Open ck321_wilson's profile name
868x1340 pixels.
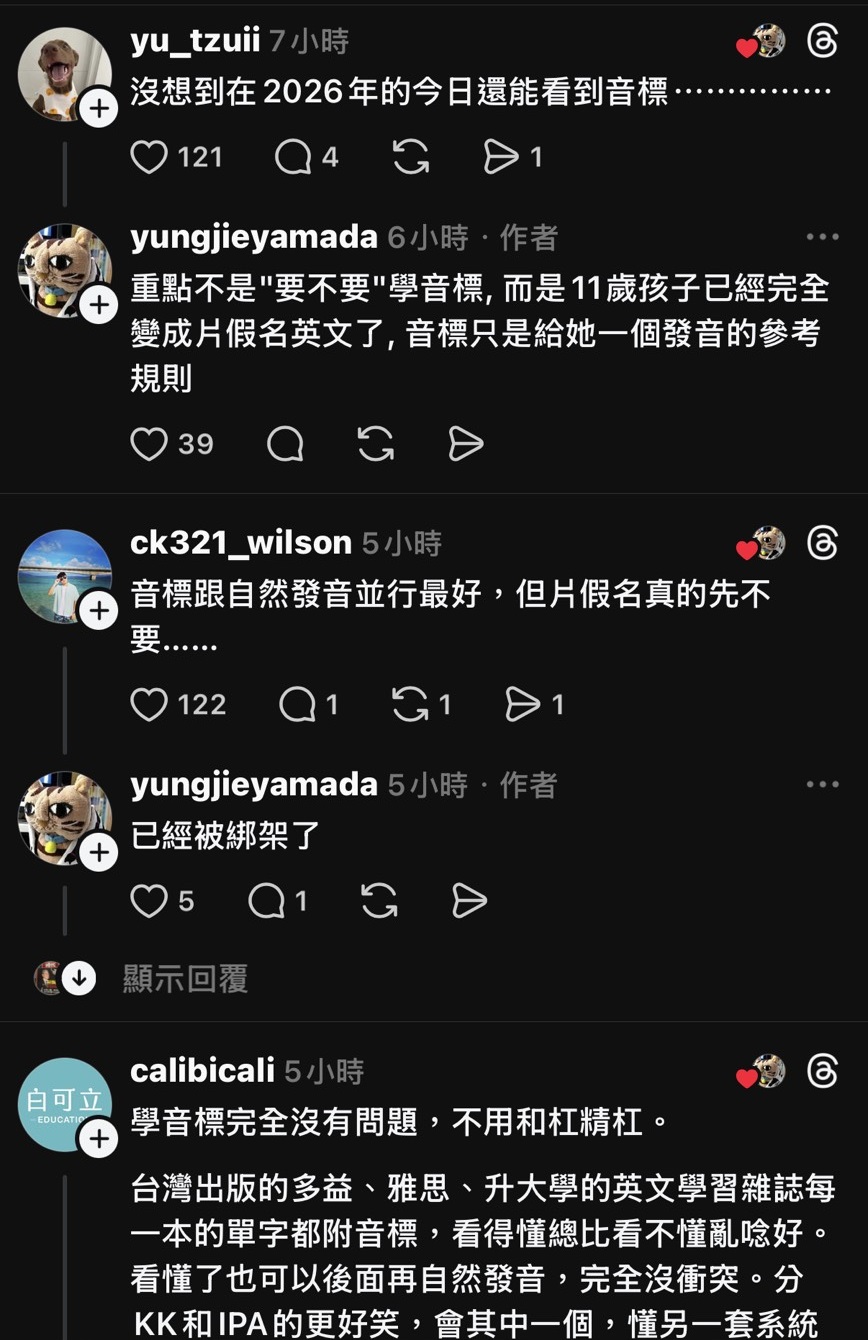241,543
